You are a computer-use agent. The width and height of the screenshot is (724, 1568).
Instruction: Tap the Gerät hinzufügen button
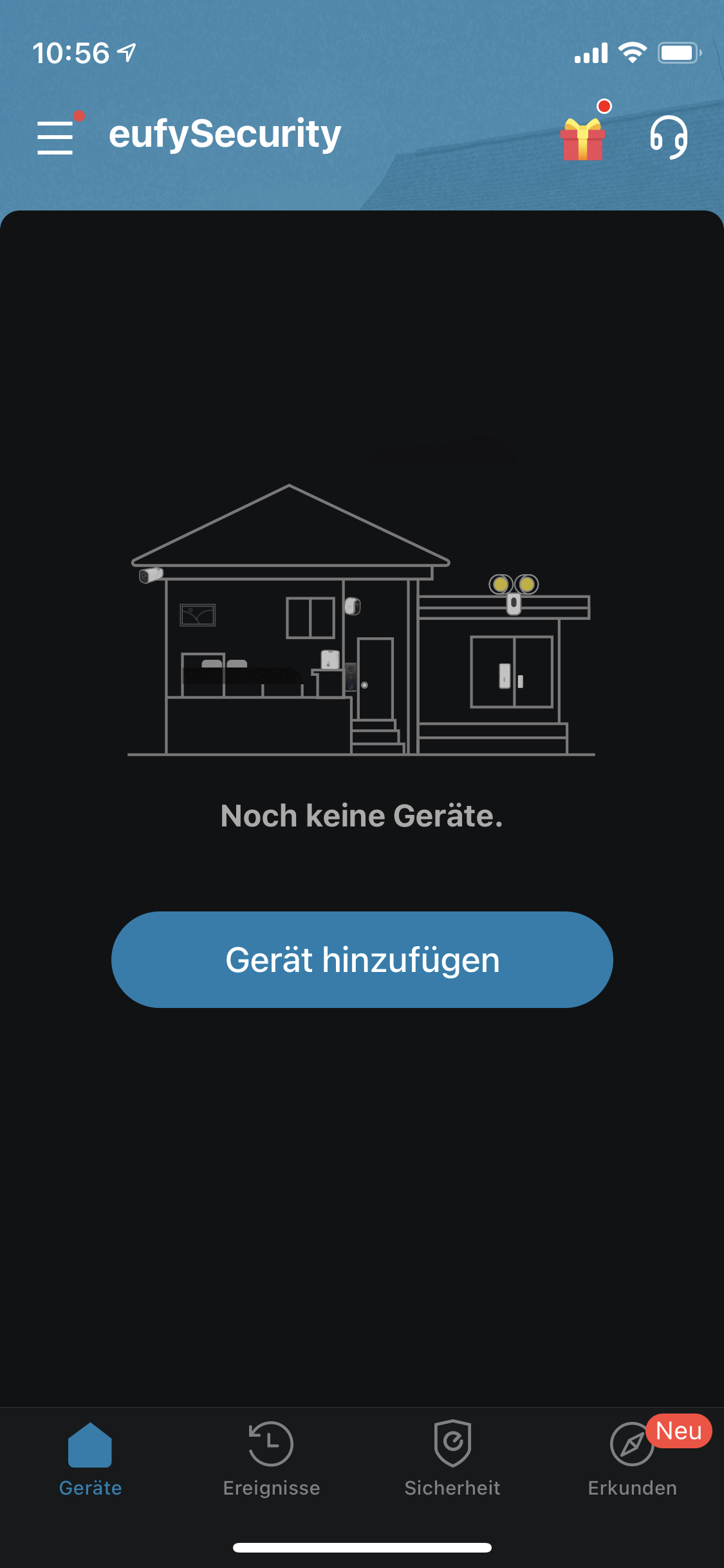coord(362,960)
